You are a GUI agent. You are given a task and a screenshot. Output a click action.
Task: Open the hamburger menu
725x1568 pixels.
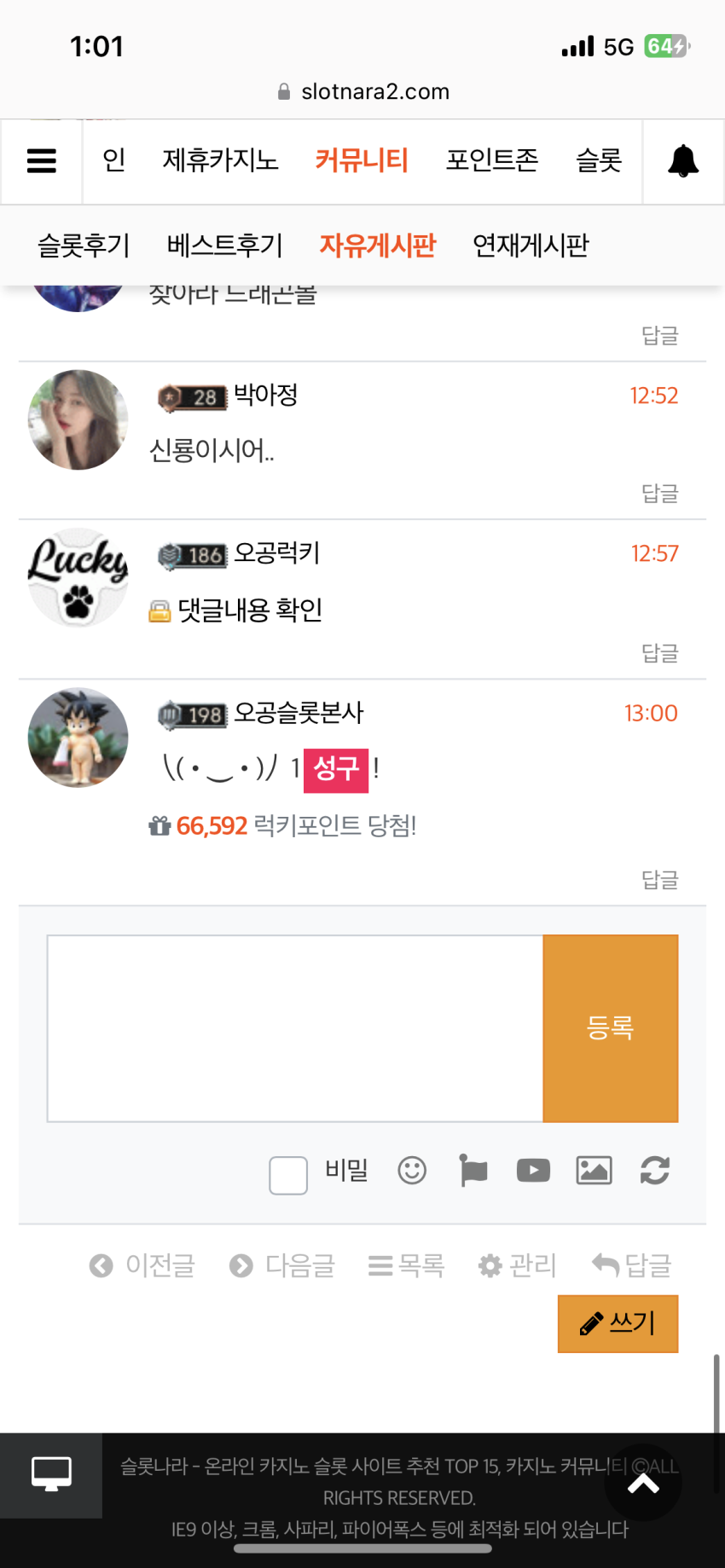coord(42,161)
